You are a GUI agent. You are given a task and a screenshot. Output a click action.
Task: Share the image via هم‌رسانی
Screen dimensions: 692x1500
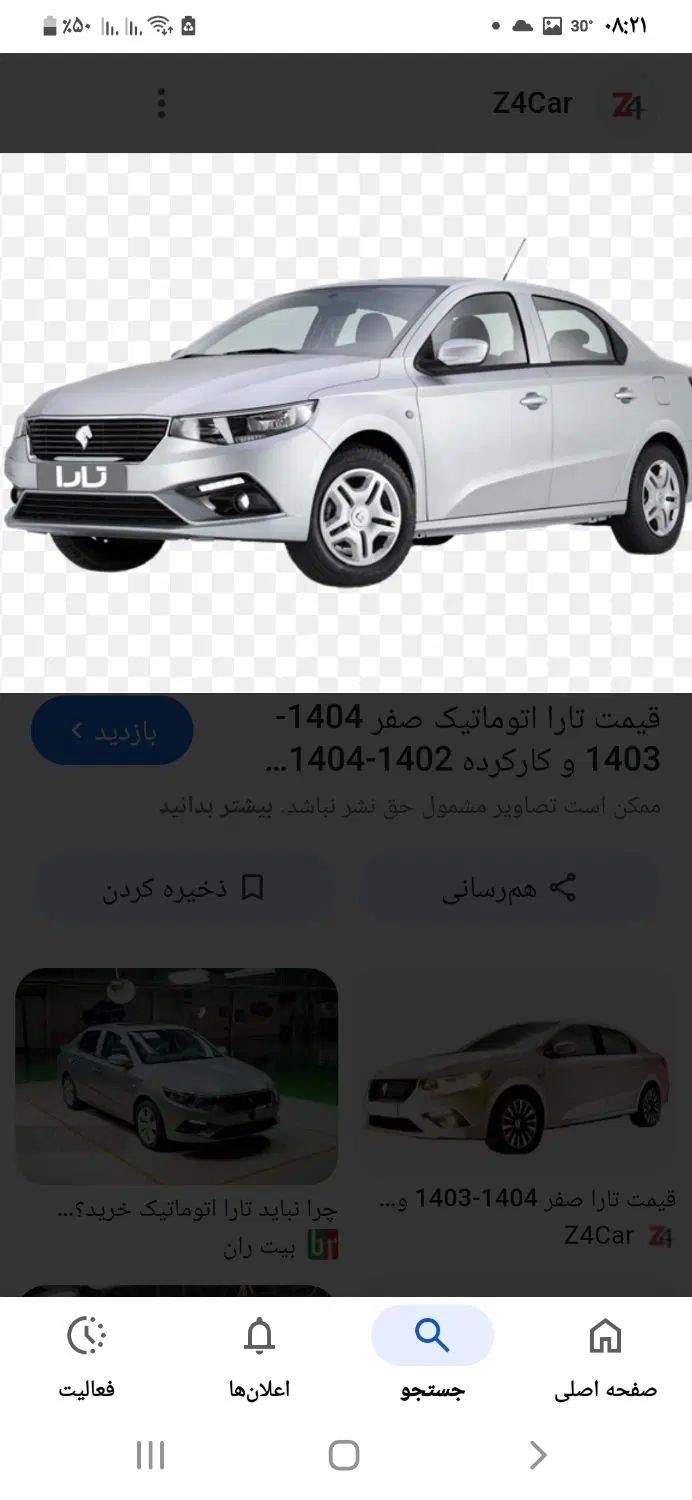pos(509,888)
